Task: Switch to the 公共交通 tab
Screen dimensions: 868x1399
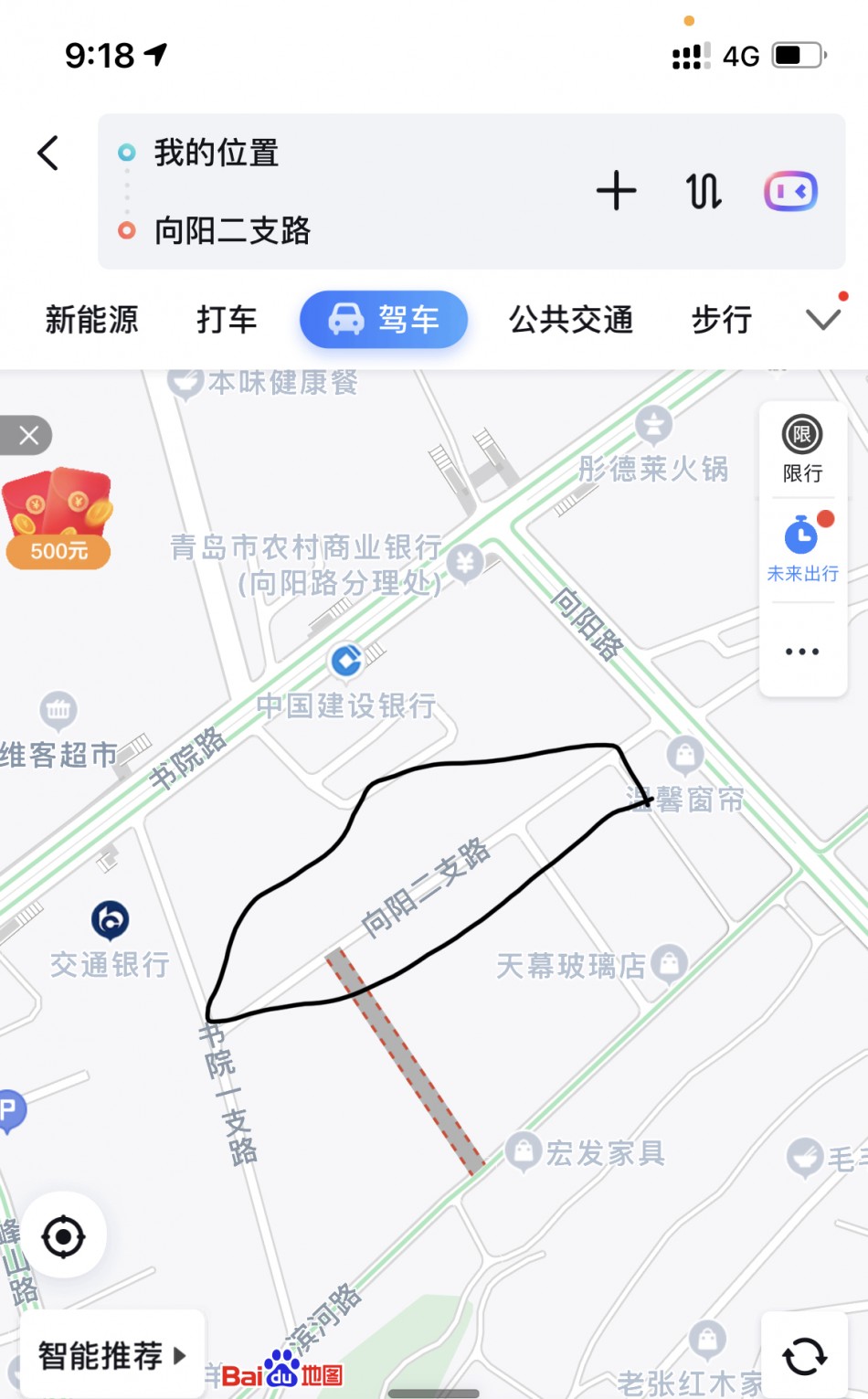Action: [571, 320]
